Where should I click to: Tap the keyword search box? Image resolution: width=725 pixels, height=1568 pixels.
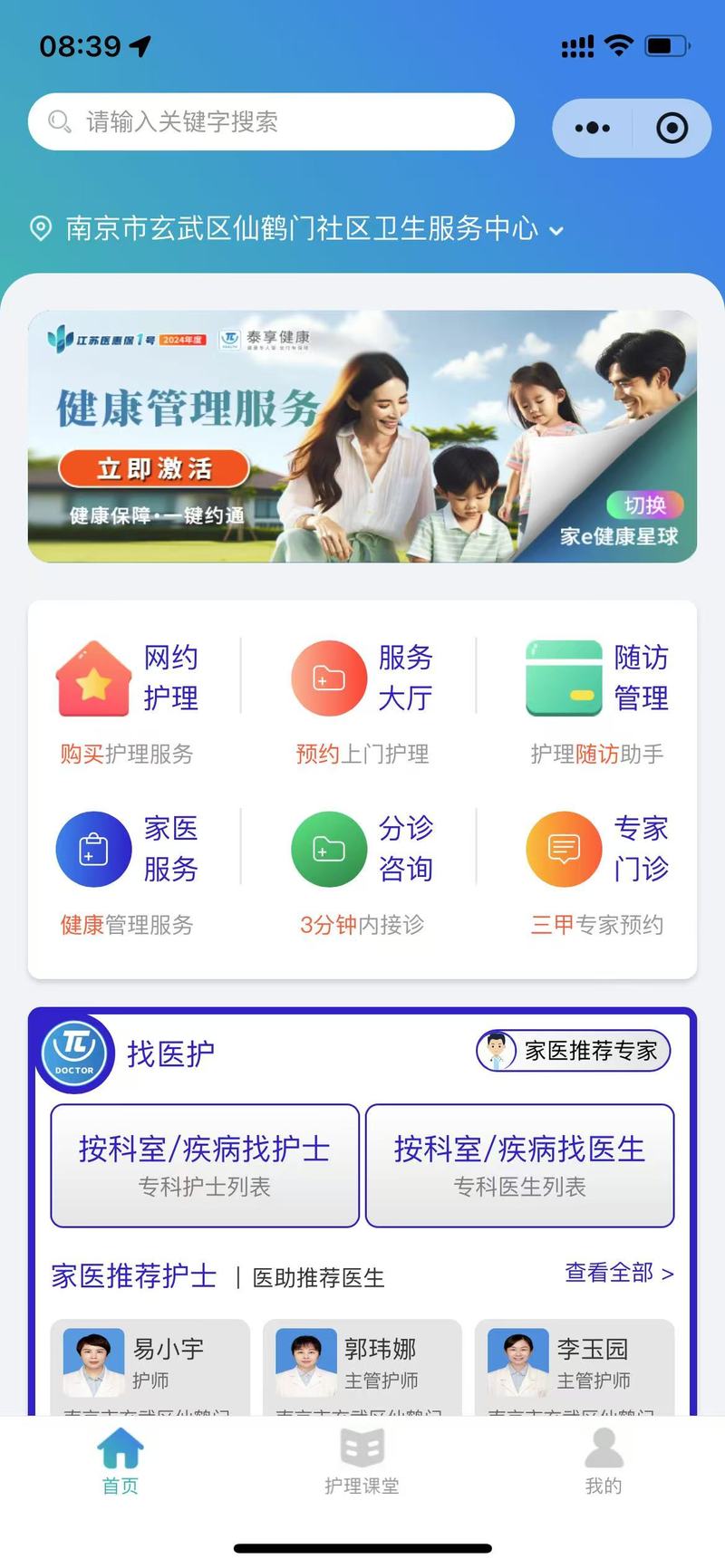coord(272,122)
